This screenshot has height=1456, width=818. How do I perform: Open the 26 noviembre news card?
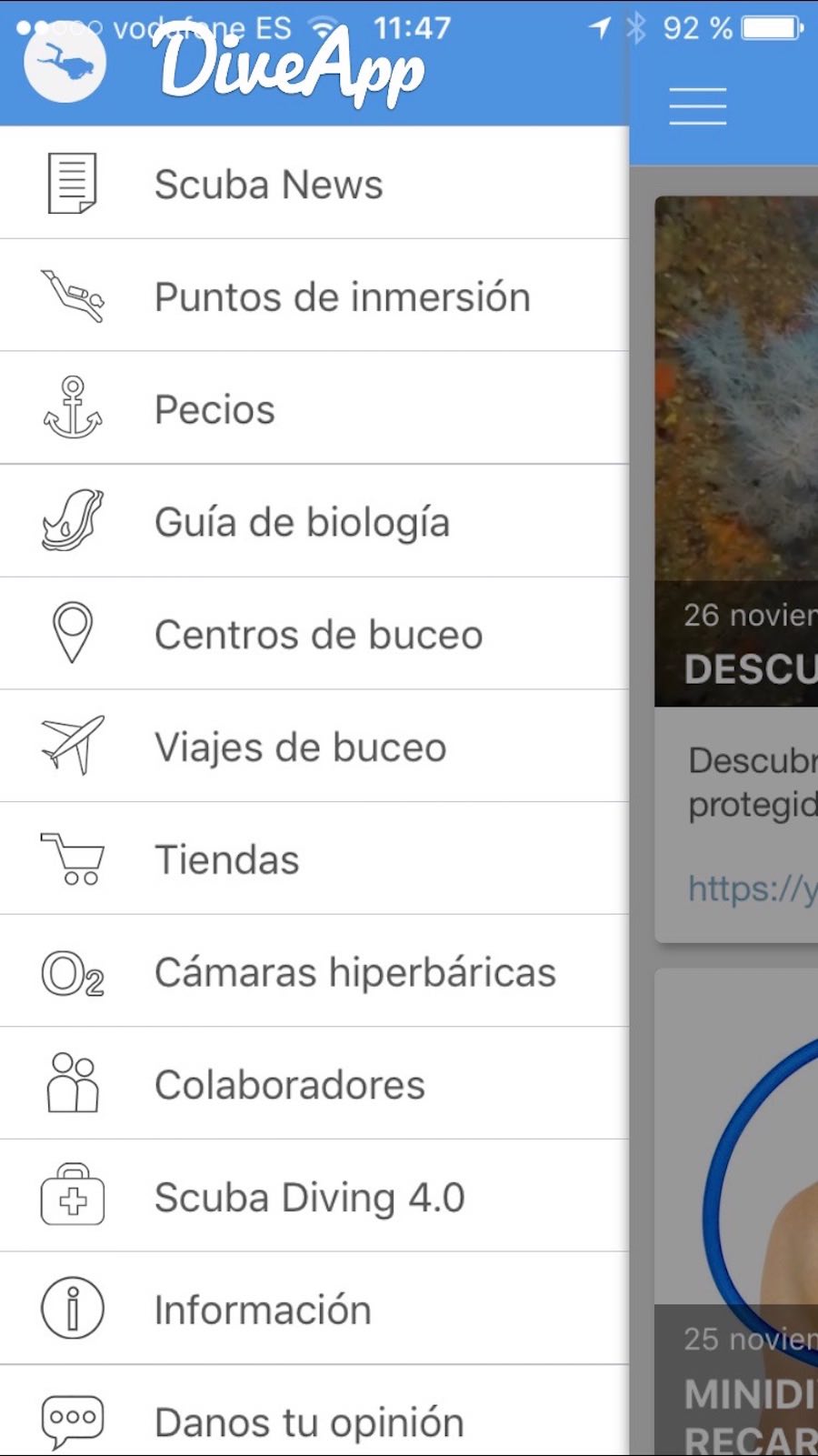(736, 568)
